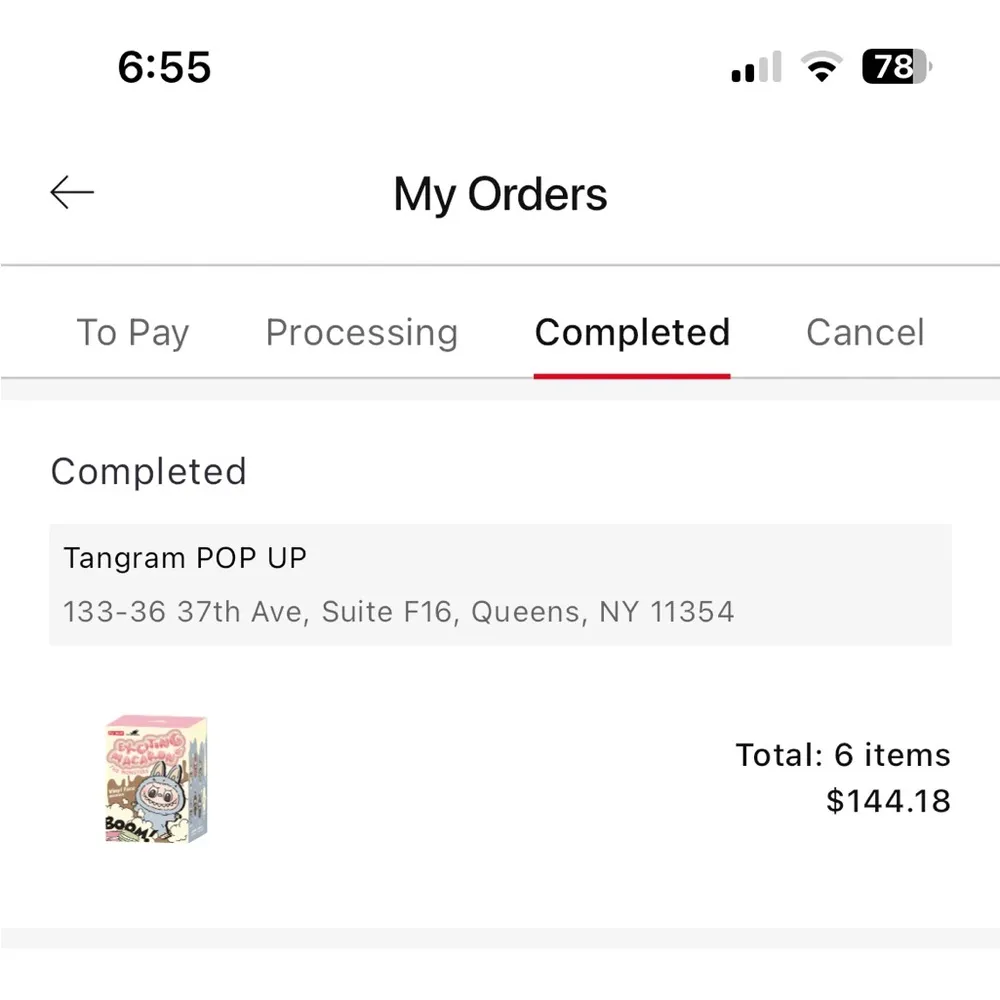Switch to the Processing tab
The height and width of the screenshot is (1000, 1000).
tap(361, 333)
